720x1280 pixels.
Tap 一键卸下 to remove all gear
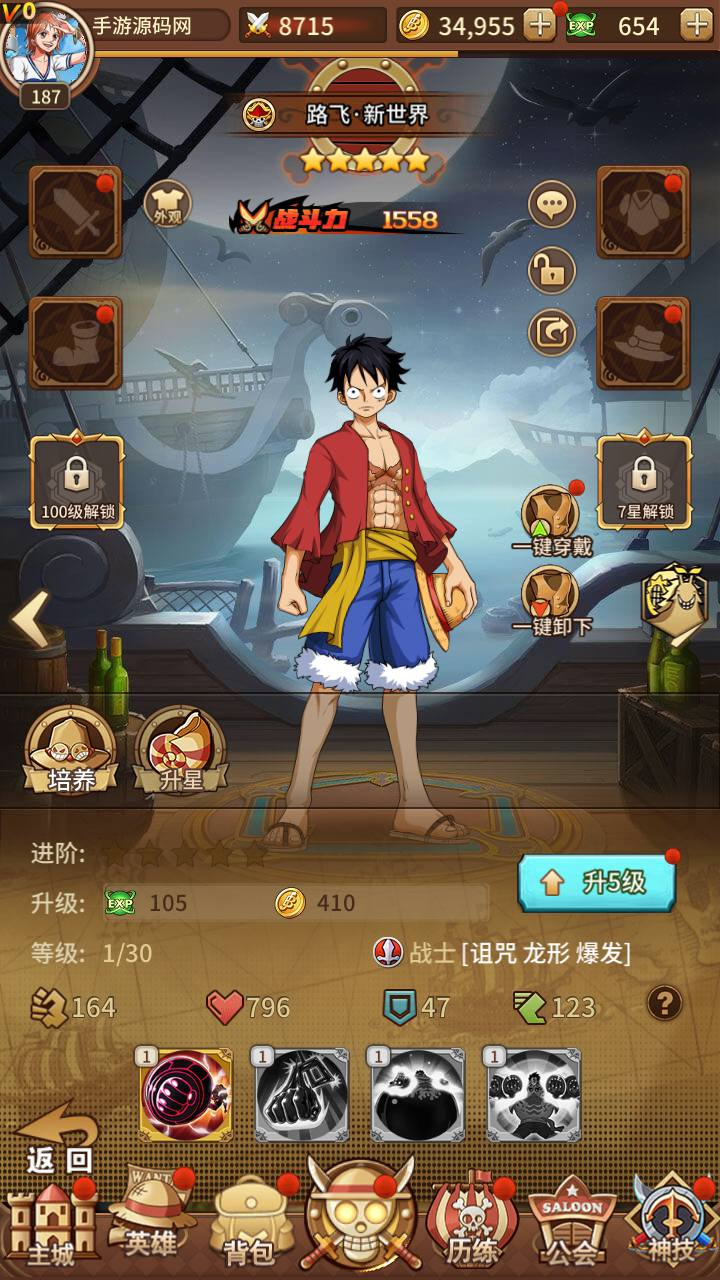pyautogui.click(x=552, y=601)
